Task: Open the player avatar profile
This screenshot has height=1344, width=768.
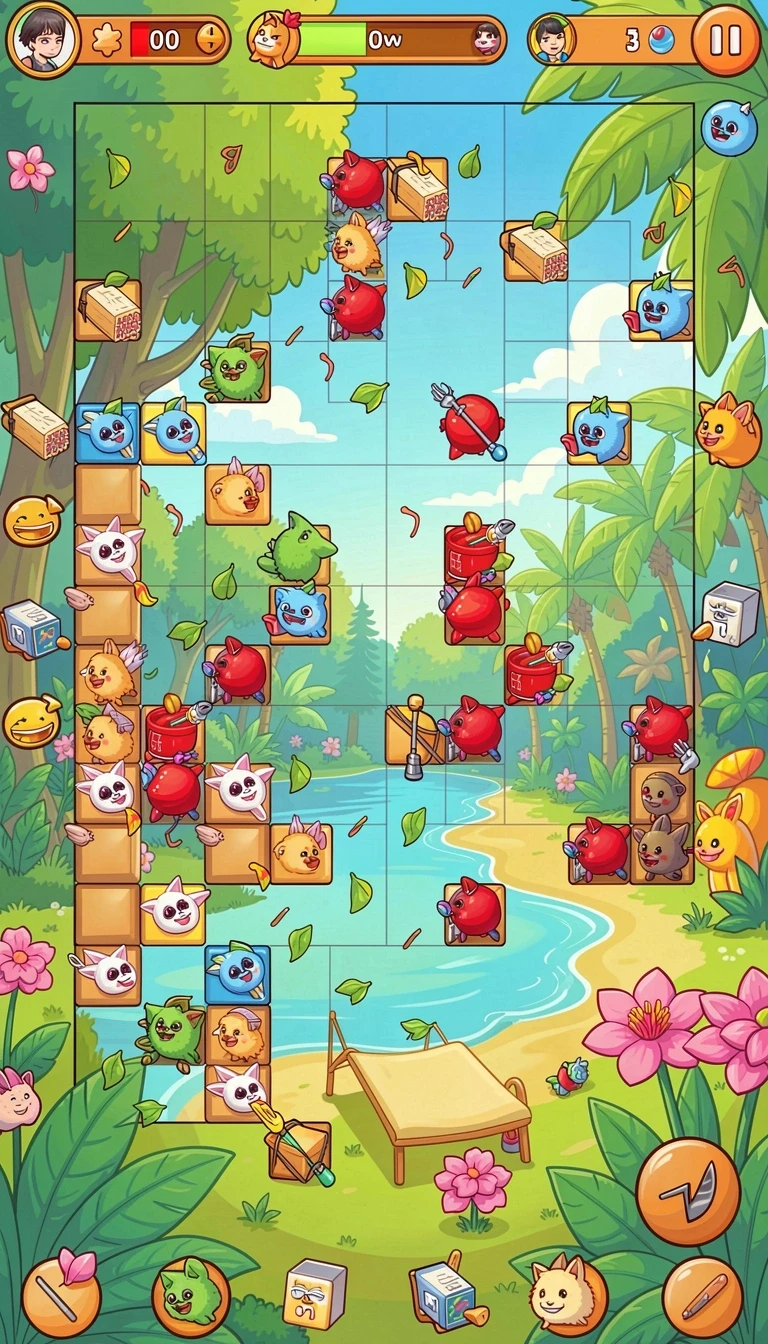Action: coord(43,39)
